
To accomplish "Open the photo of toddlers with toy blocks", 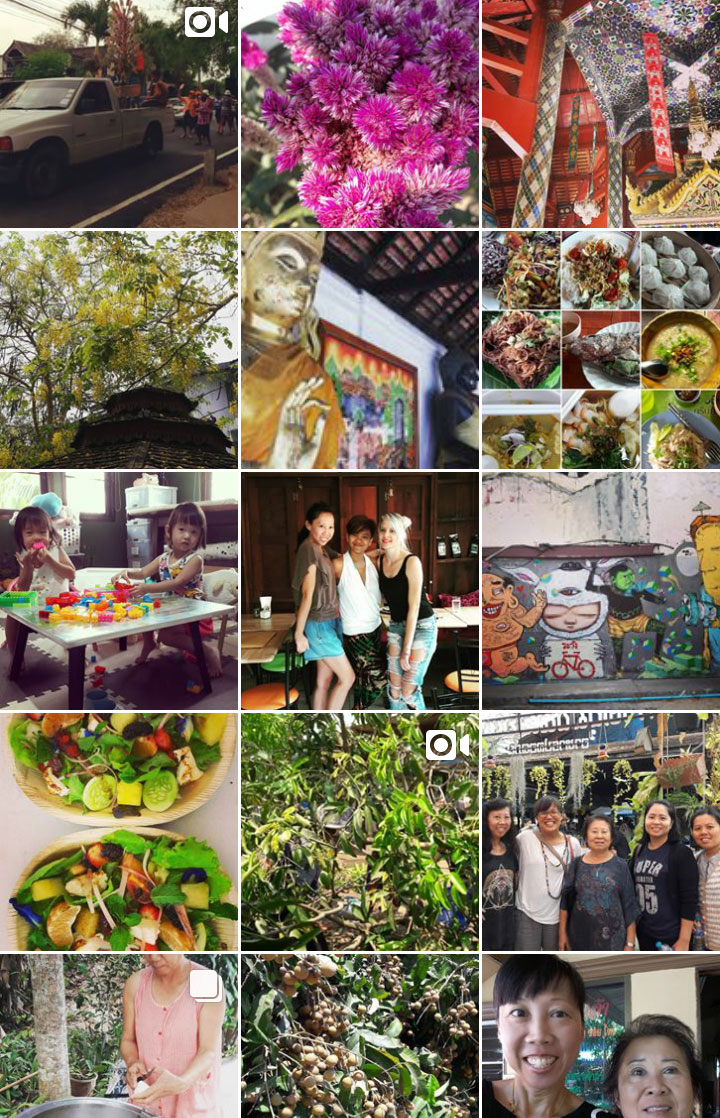I will tap(119, 590).
